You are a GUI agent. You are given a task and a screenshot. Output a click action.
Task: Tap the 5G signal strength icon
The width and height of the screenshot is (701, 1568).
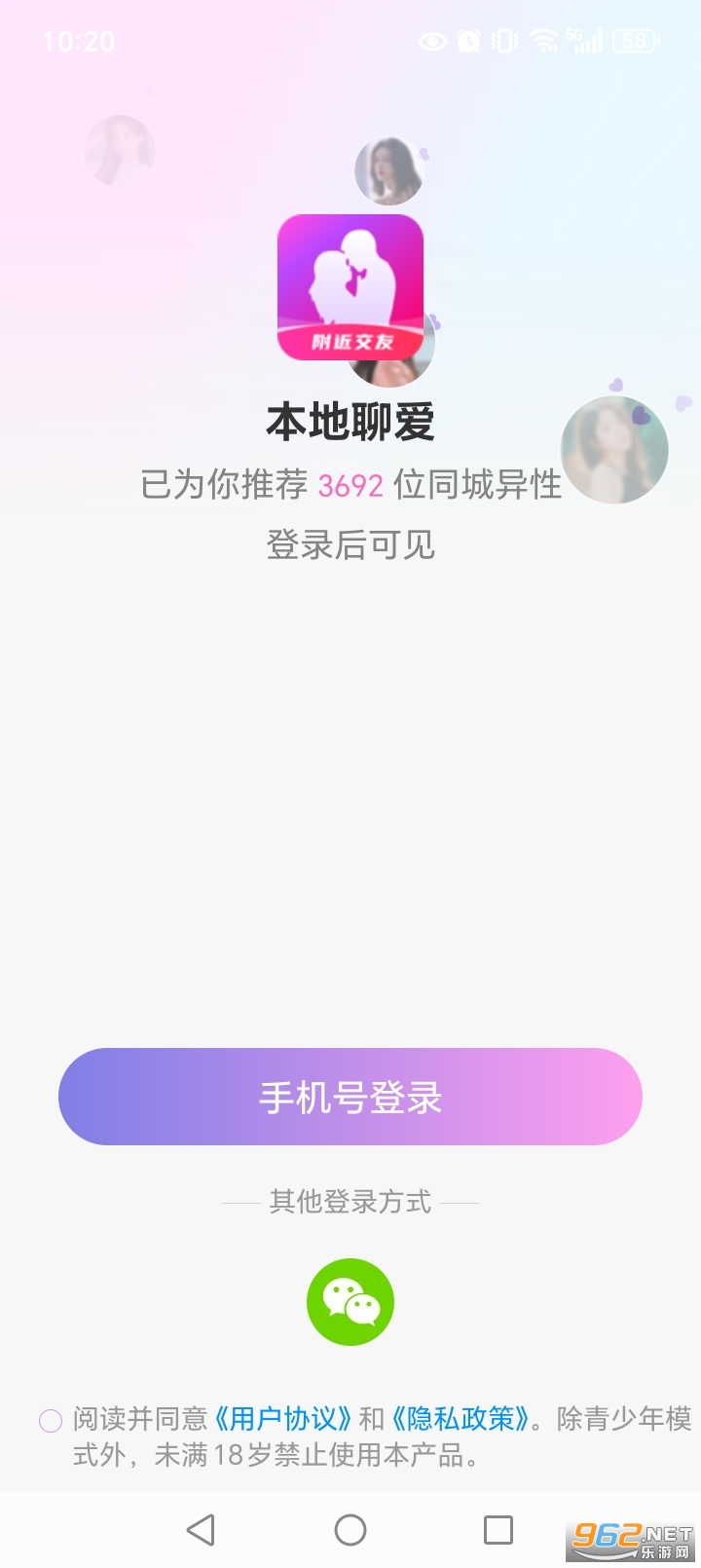pos(584,42)
